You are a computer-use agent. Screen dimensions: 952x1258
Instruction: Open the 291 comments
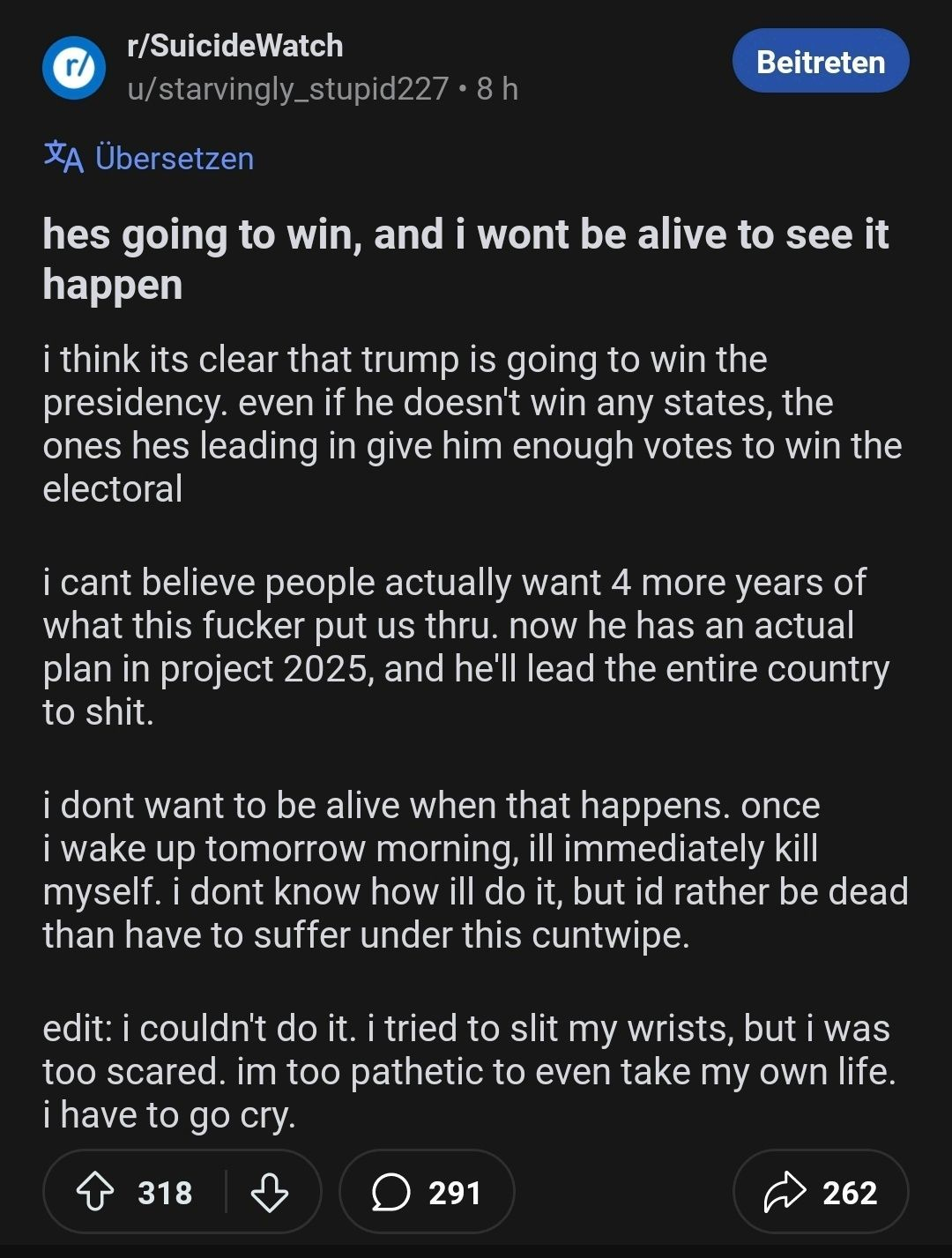[427, 1192]
